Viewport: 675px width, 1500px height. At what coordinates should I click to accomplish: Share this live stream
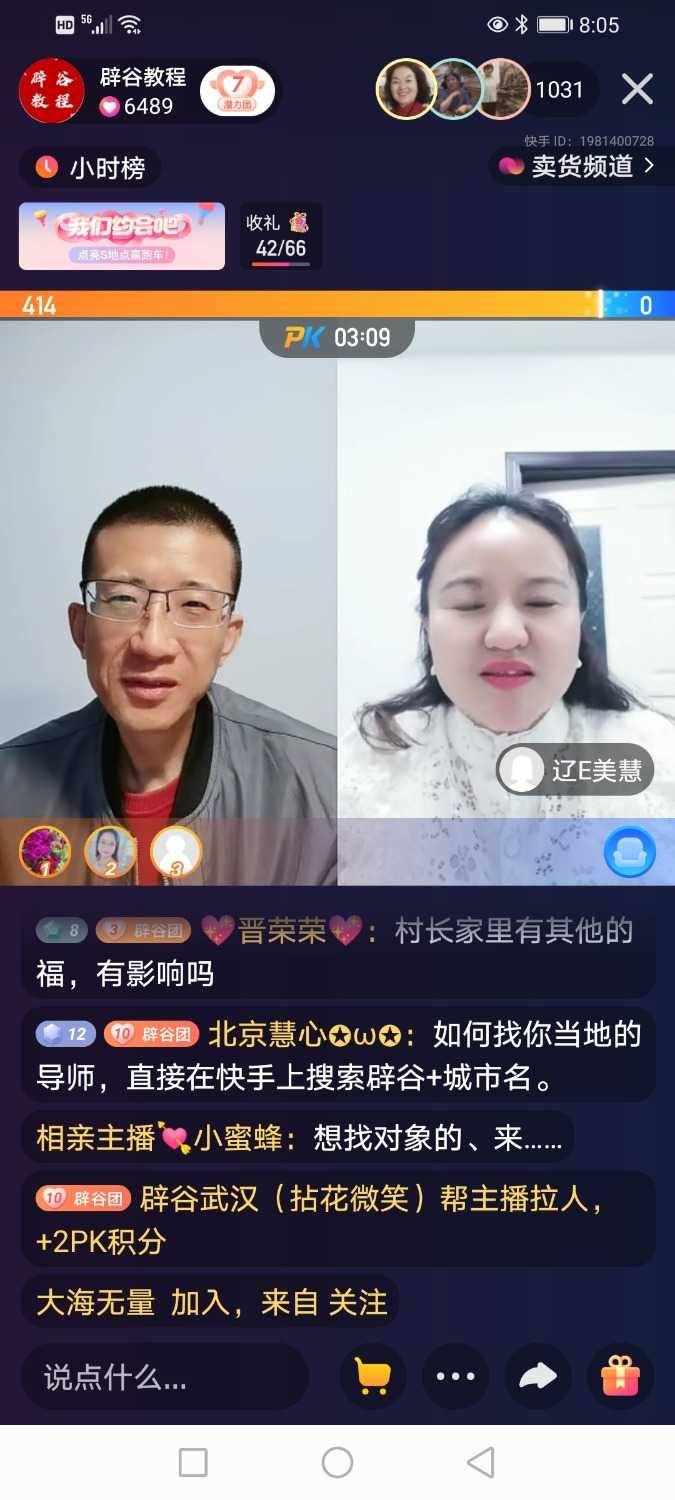click(x=538, y=1377)
